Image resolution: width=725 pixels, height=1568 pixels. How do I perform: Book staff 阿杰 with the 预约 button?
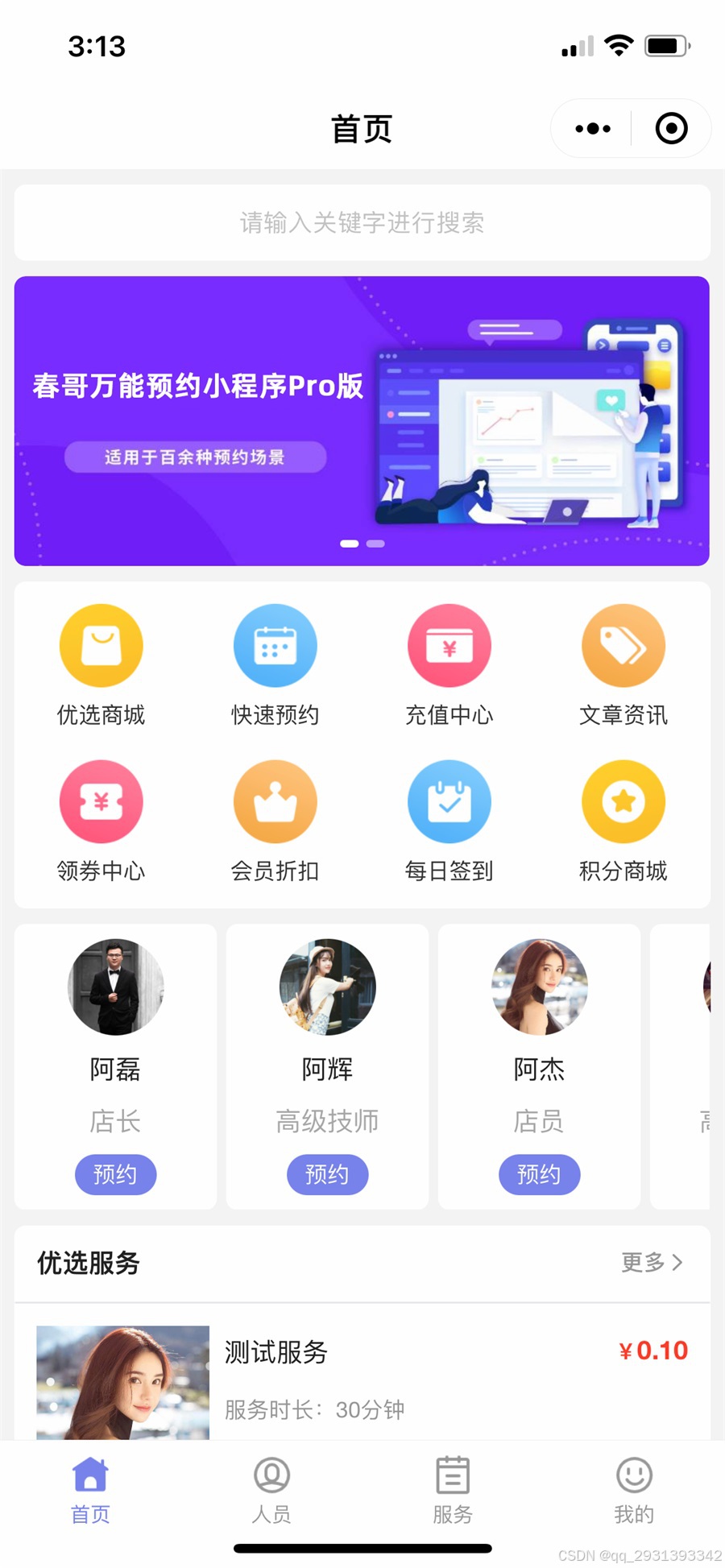coord(539,1174)
